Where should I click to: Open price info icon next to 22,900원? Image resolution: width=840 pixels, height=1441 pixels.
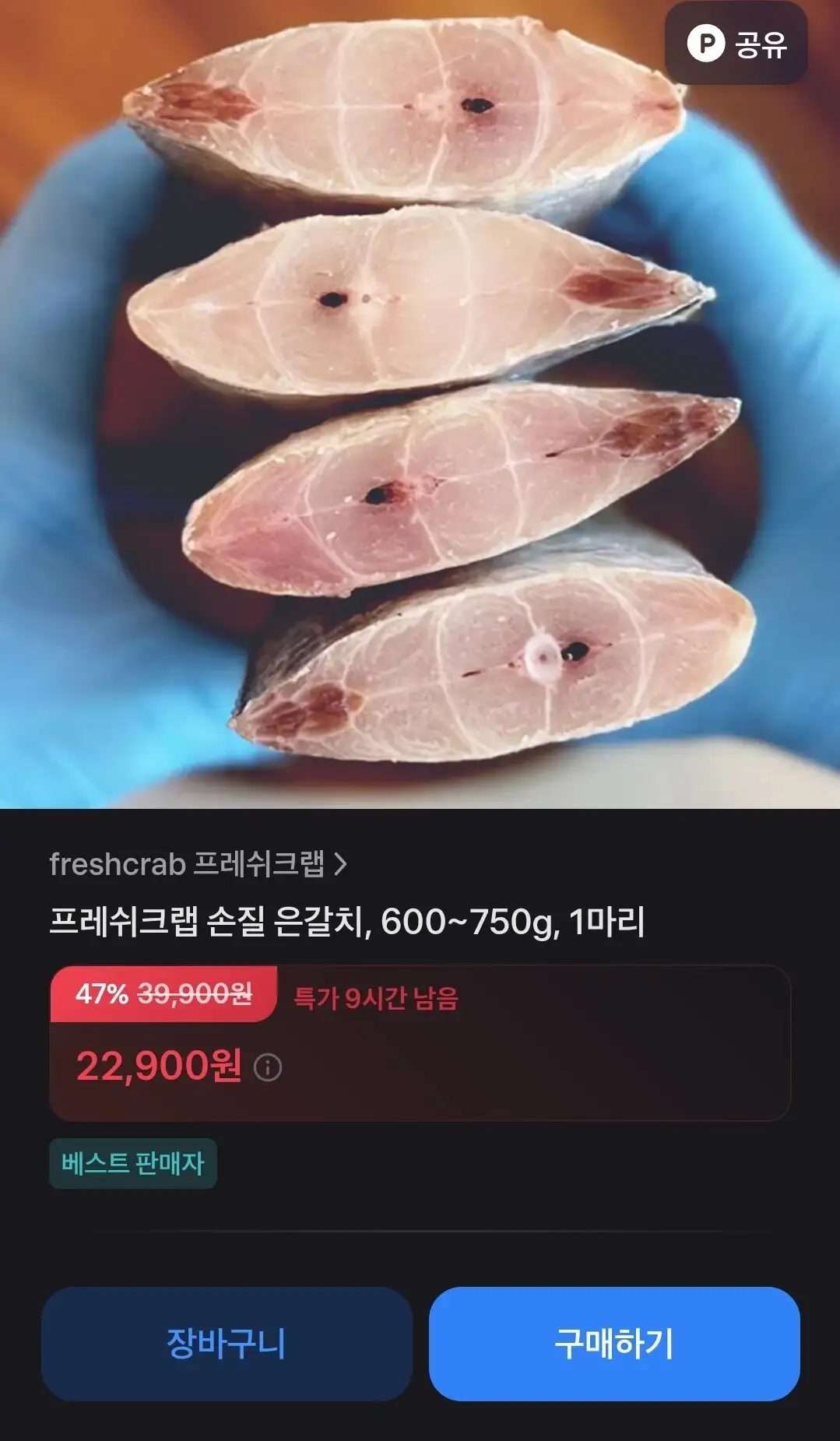pyautogui.click(x=268, y=1067)
